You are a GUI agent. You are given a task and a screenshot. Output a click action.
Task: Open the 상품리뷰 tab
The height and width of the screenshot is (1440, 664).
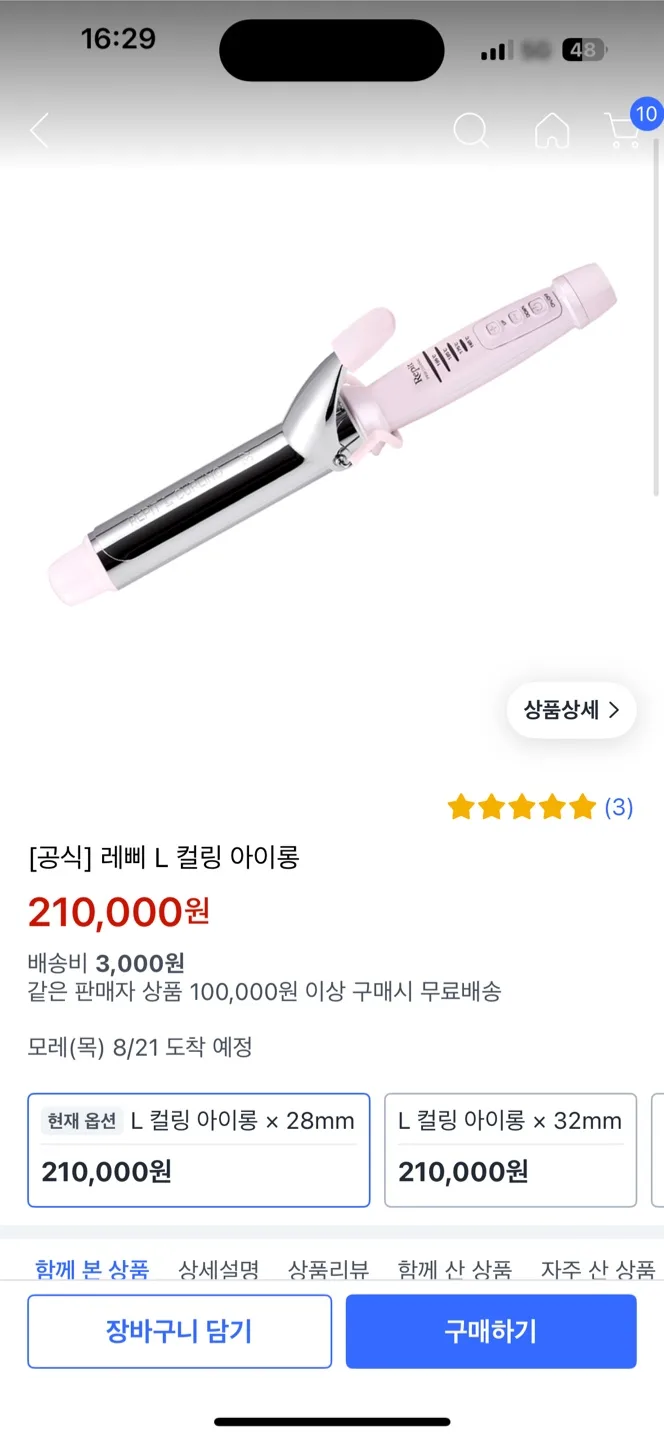tap(329, 1269)
